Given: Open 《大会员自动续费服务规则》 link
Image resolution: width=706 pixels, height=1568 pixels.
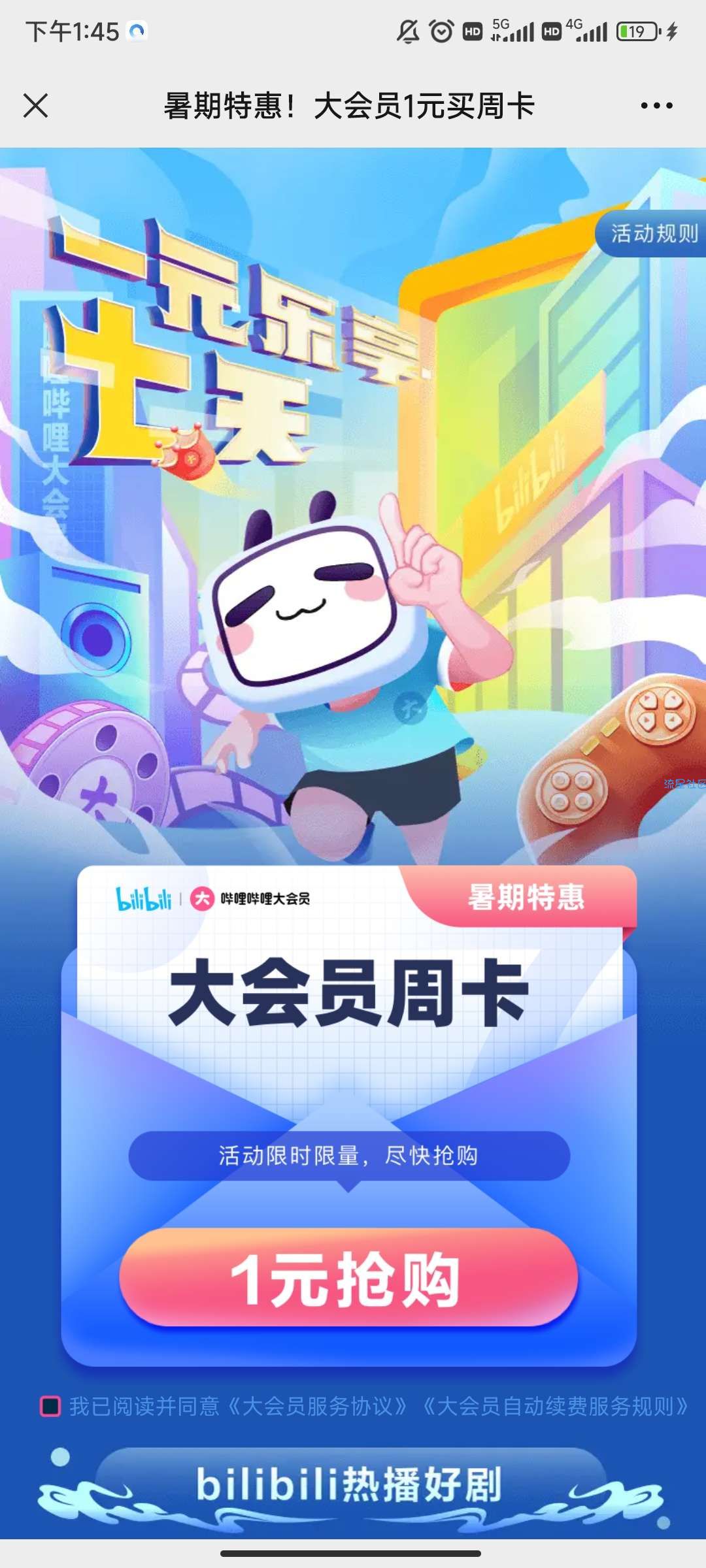Looking at the screenshot, I should pyautogui.click(x=556, y=1406).
